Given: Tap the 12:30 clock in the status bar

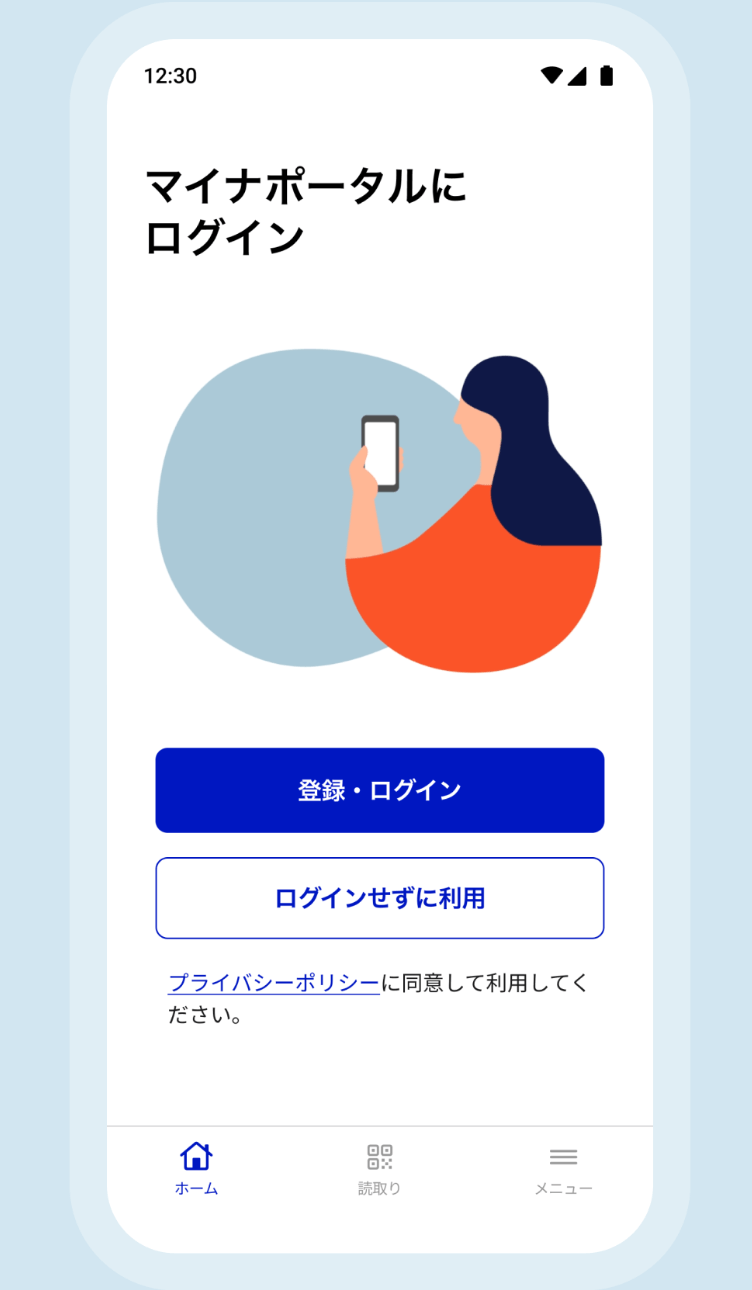Looking at the screenshot, I should point(171,74).
